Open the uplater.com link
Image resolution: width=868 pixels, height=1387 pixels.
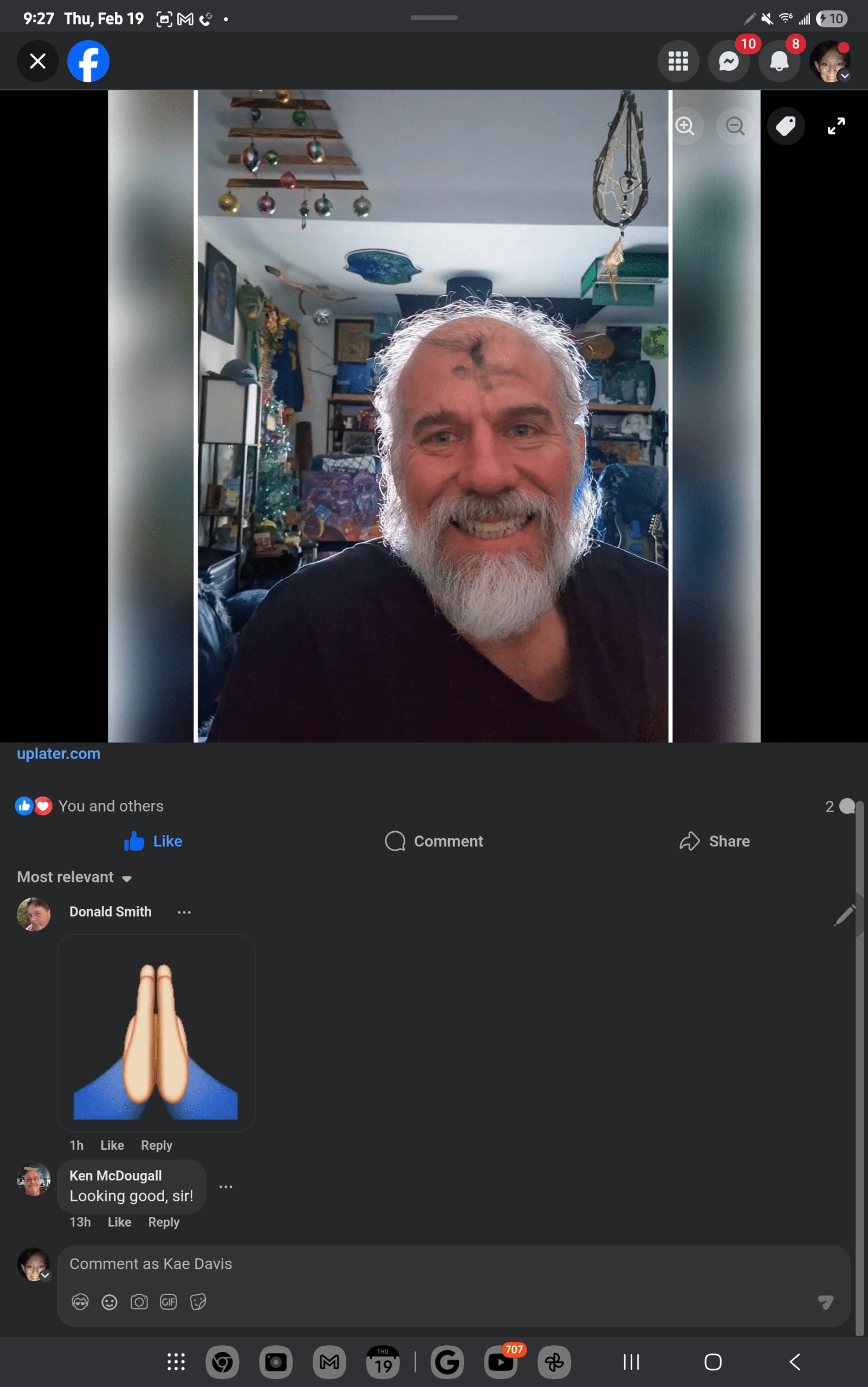coord(59,753)
